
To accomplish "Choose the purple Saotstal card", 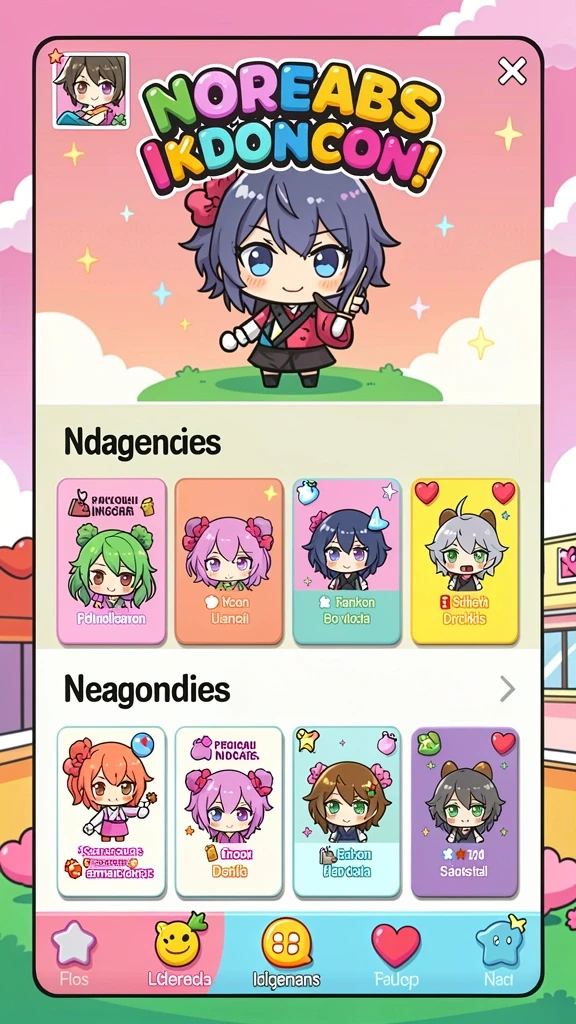I will tap(464, 812).
